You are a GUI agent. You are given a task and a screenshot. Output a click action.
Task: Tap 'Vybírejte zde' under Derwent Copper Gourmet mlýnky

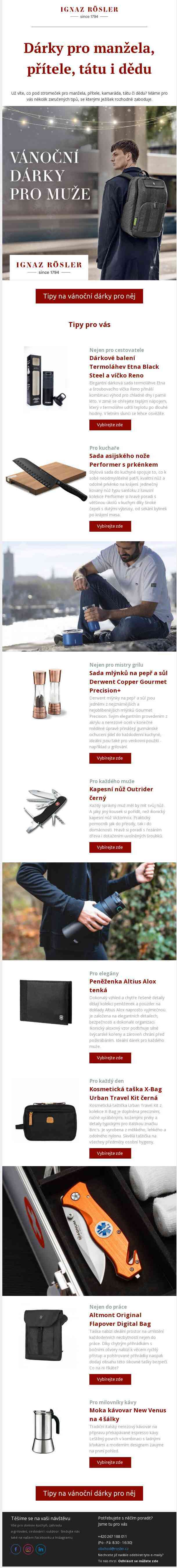[110, 758]
